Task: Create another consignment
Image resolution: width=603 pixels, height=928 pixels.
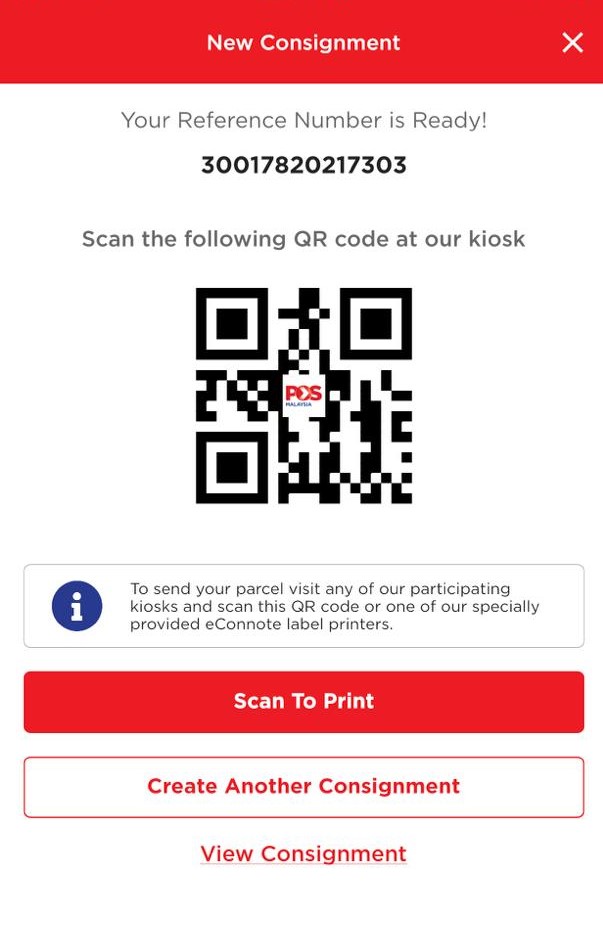Action: point(303,786)
